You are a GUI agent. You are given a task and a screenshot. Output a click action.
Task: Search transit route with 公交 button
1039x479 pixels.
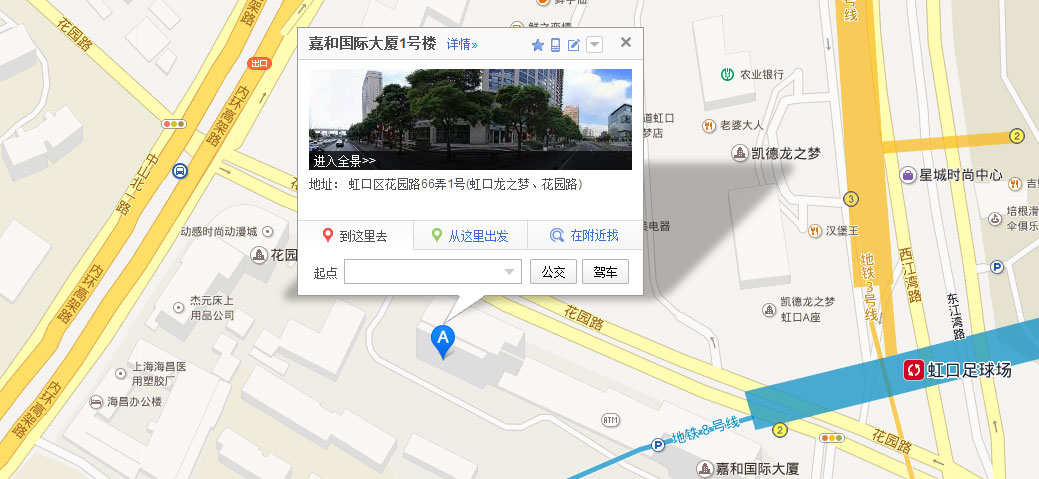pos(553,272)
